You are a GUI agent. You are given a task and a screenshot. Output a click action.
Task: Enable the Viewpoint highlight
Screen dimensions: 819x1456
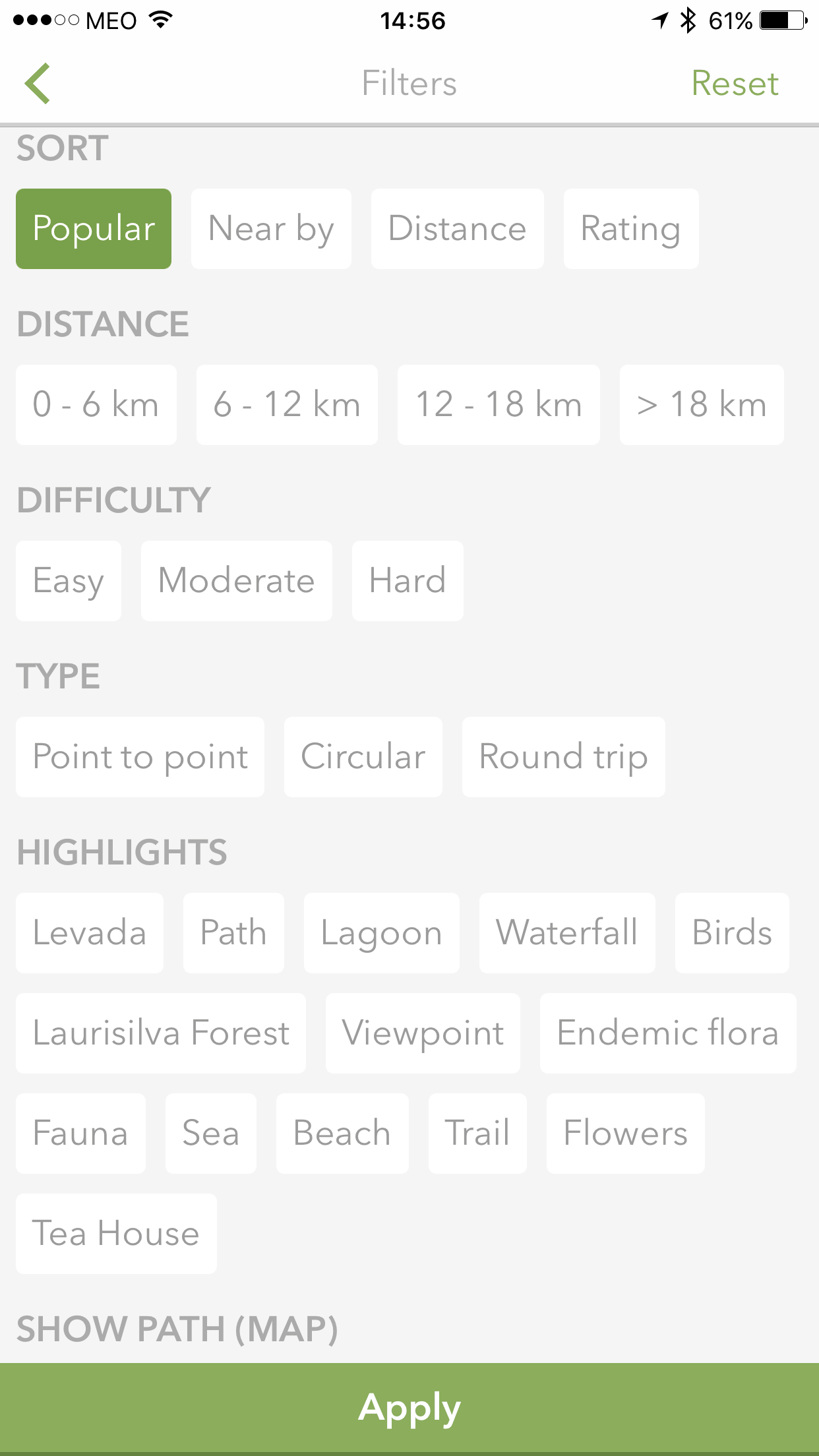[x=423, y=1033]
